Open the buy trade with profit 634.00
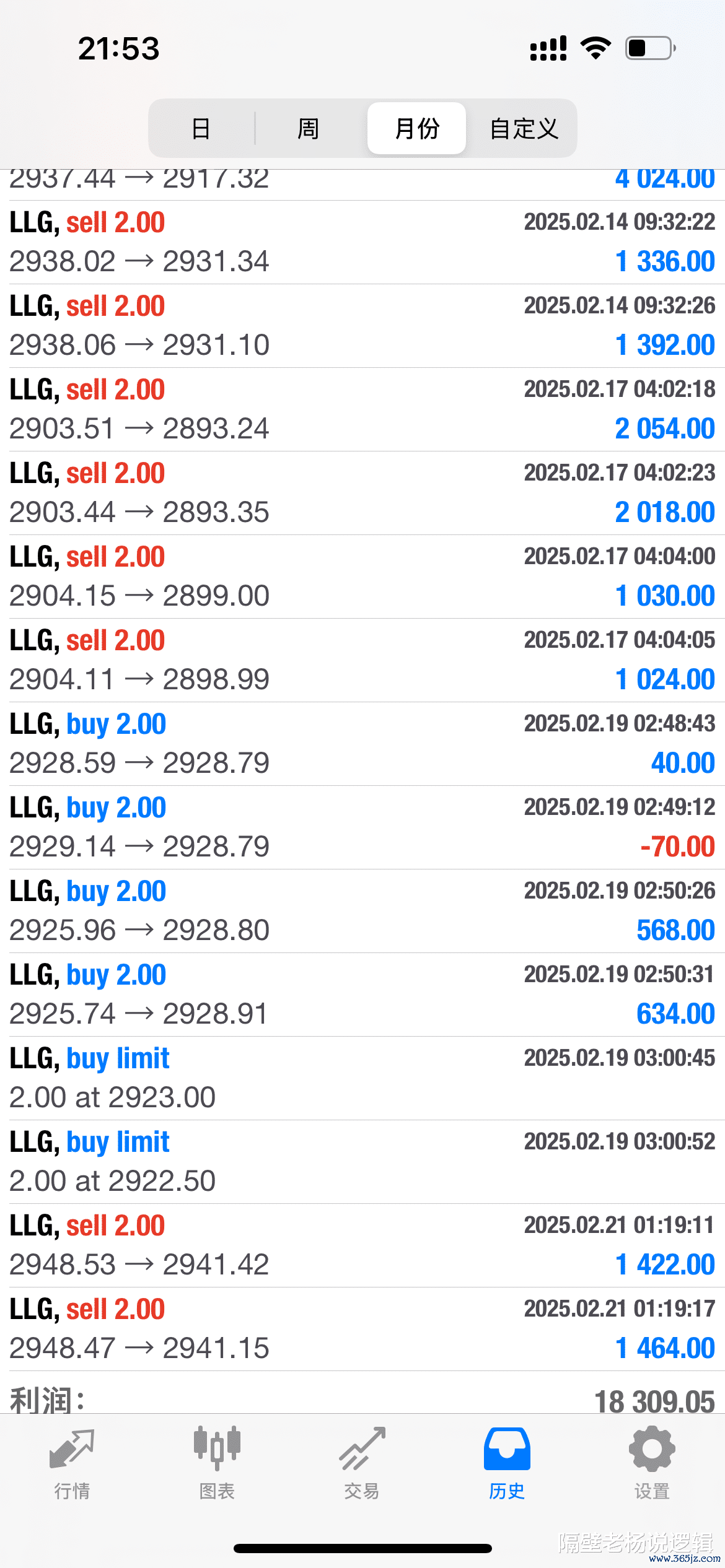Viewport: 725px width, 1568px height. pos(362,995)
